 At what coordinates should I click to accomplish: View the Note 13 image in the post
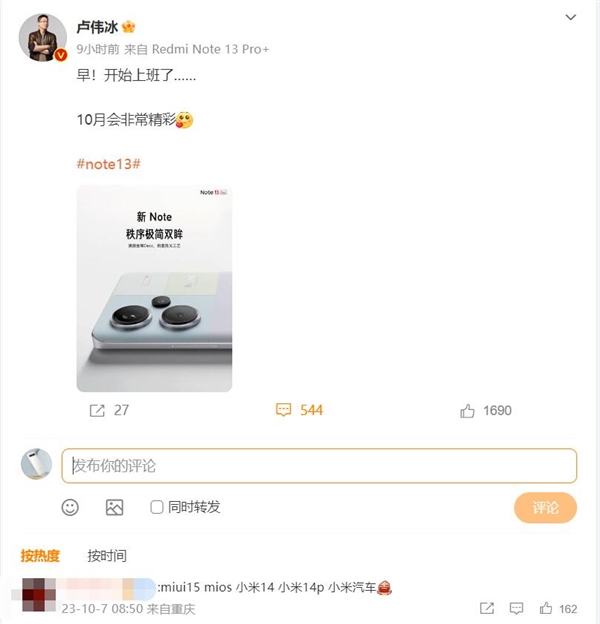pyautogui.click(x=154, y=287)
